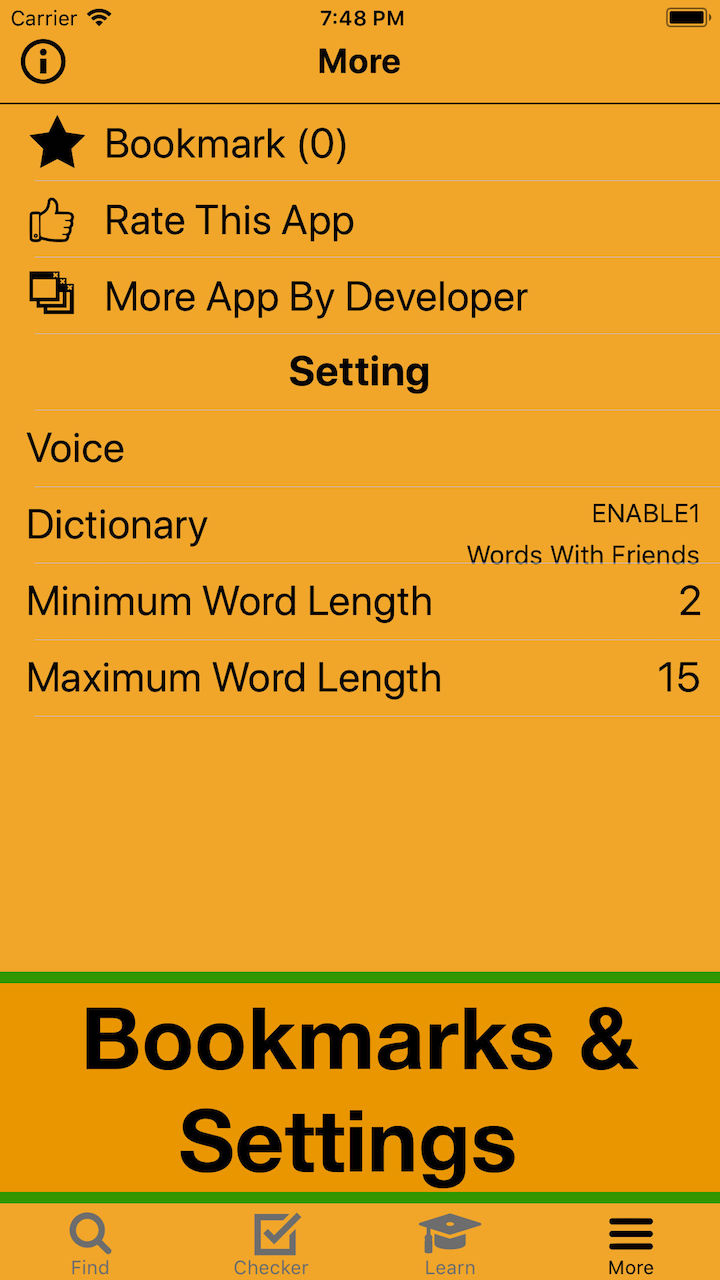This screenshot has width=720, height=1280.
Task: Tap the More hamburger icon in tab bar
Action: pos(630,1234)
